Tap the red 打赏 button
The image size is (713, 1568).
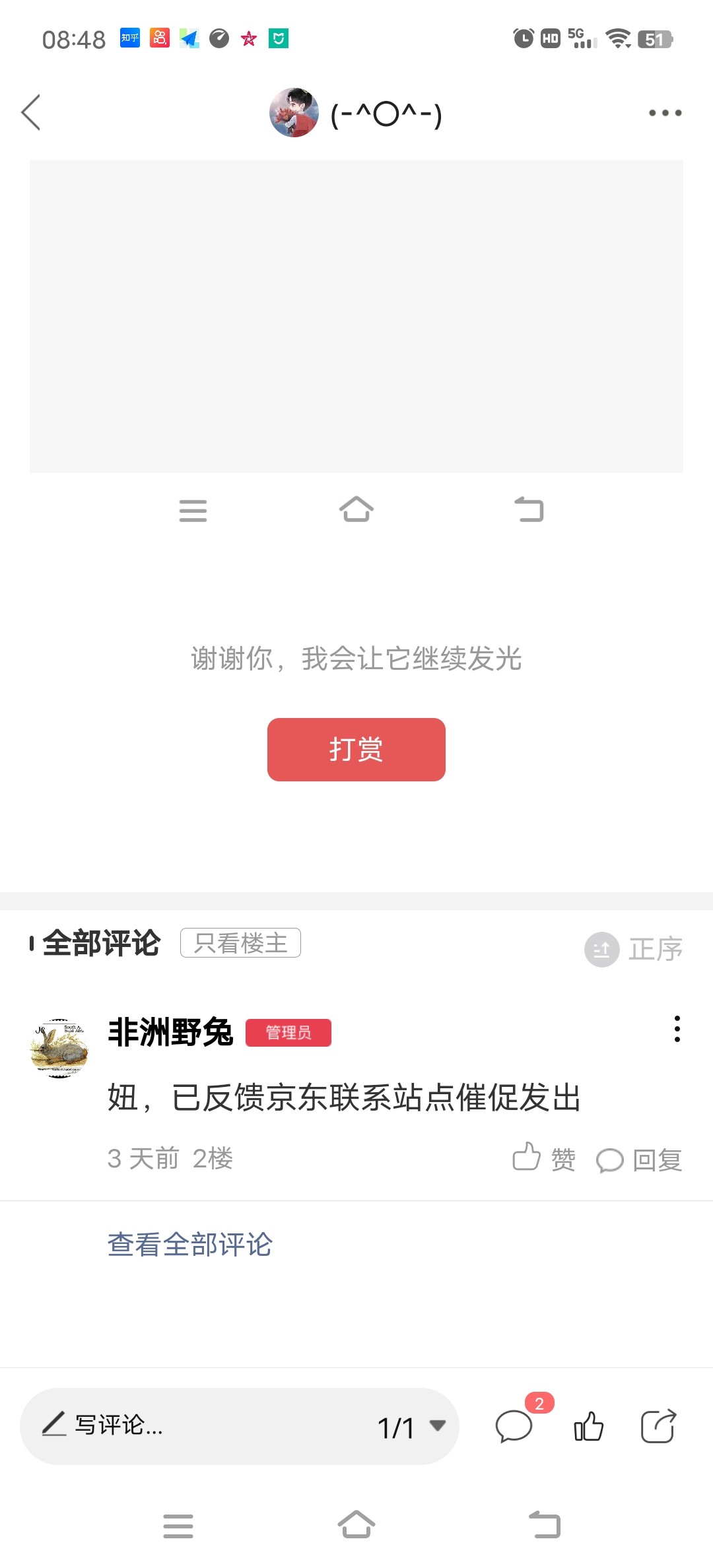pos(356,750)
